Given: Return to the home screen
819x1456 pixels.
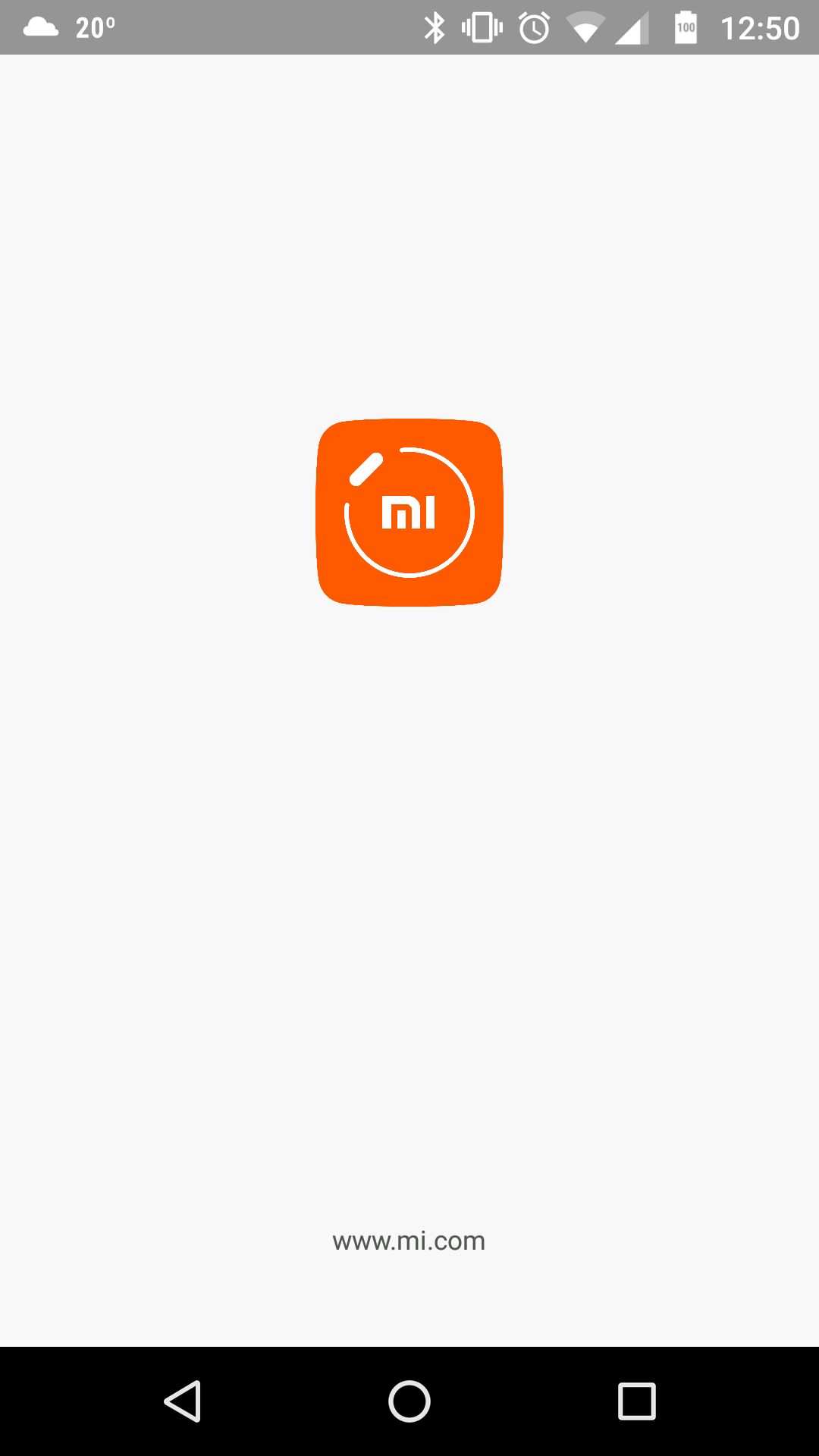Looking at the screenshot, I should click(x=409, y=1401).
